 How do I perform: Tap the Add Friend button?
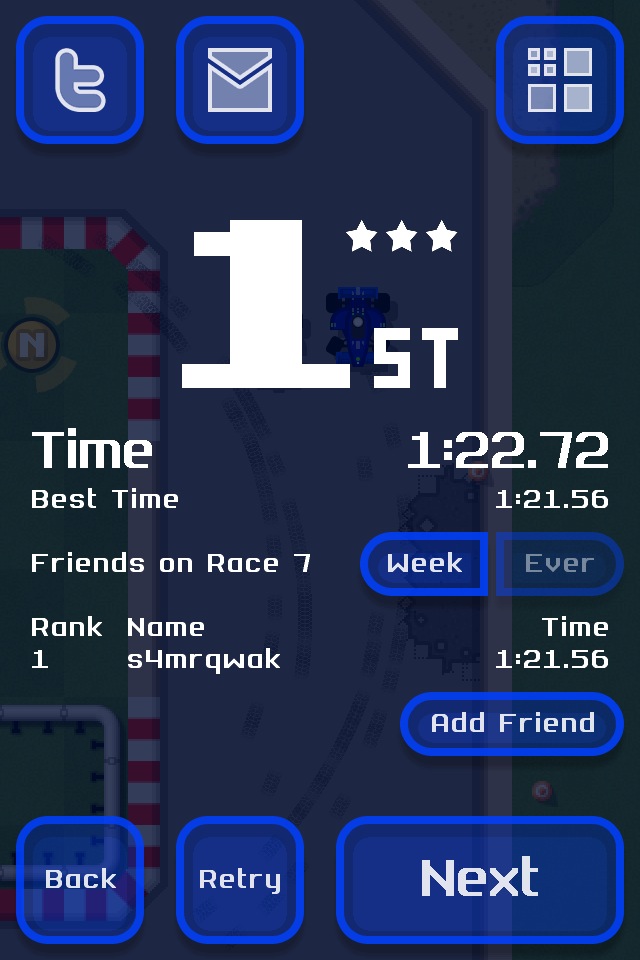point(512,723)
